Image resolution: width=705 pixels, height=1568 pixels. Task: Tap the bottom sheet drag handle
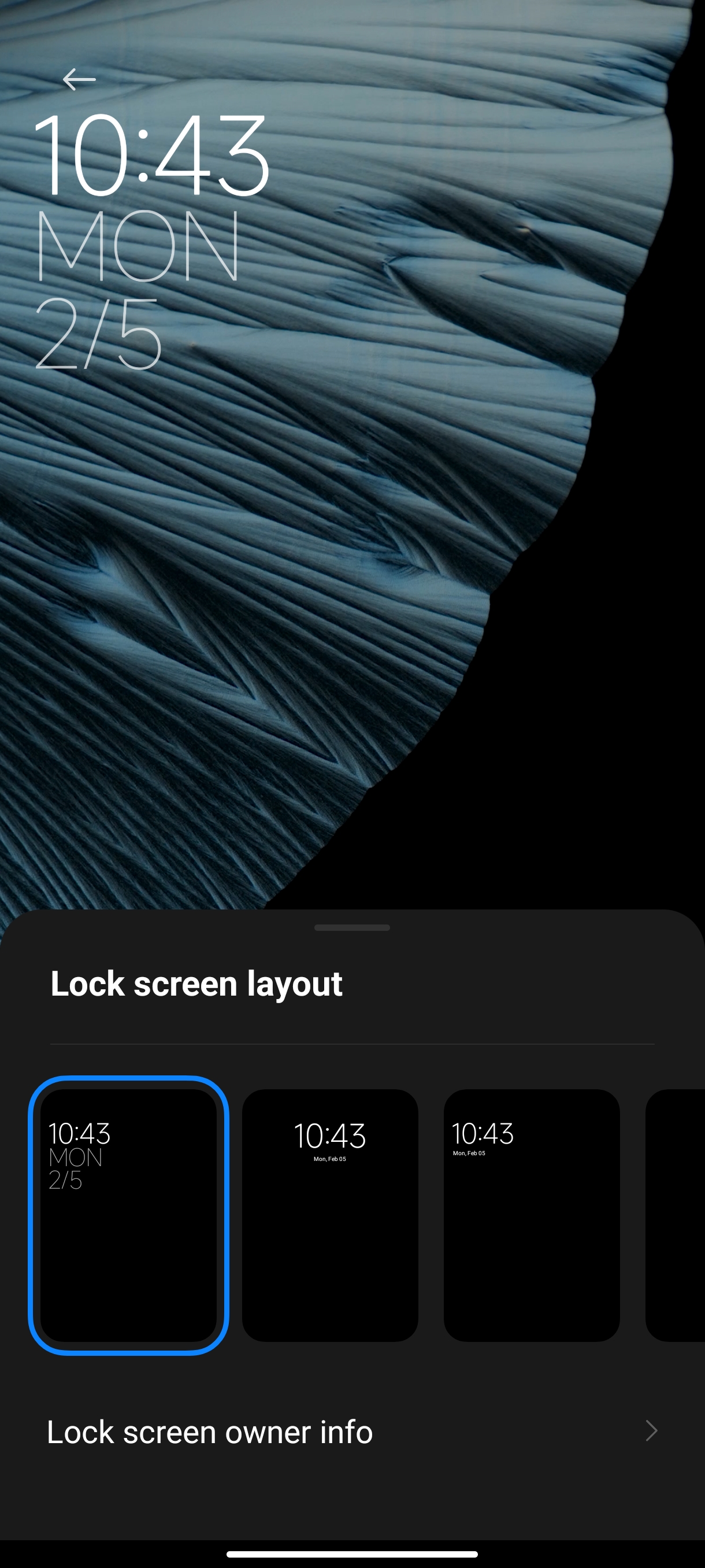coord(352,927)
